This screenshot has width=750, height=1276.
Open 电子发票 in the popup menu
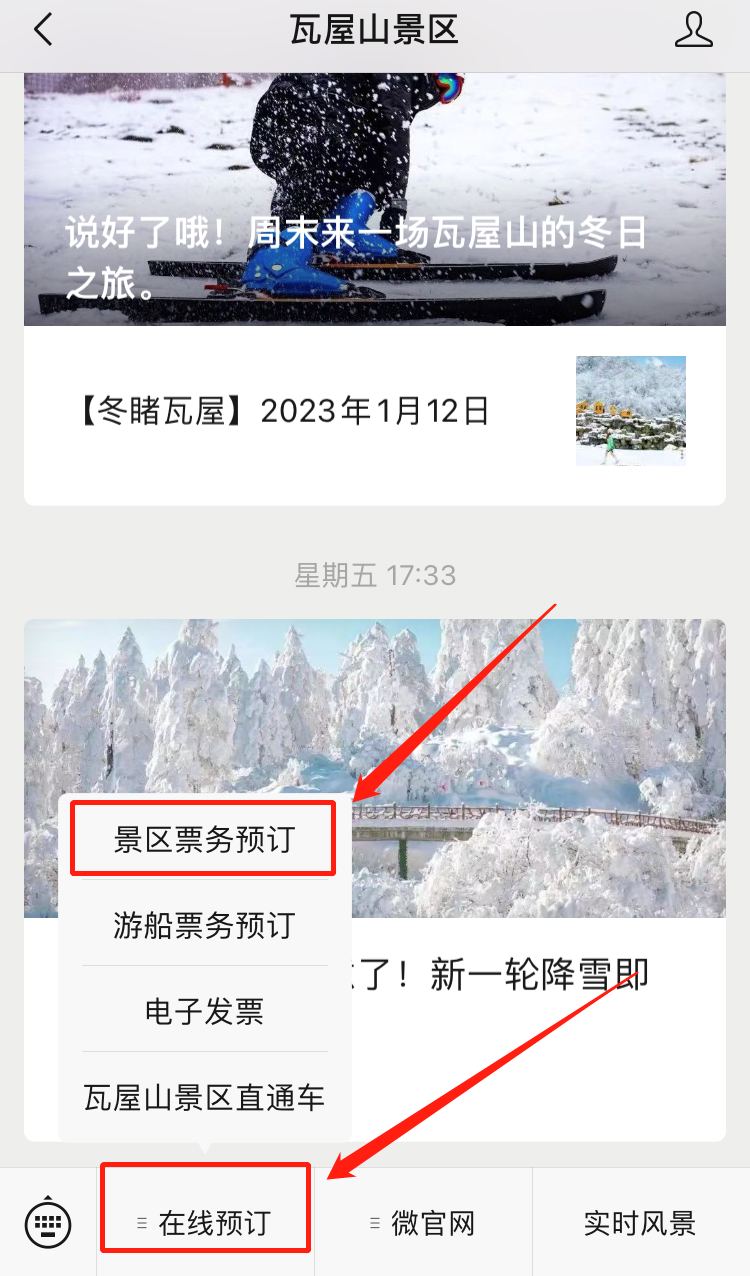(x=203, y=1011)
